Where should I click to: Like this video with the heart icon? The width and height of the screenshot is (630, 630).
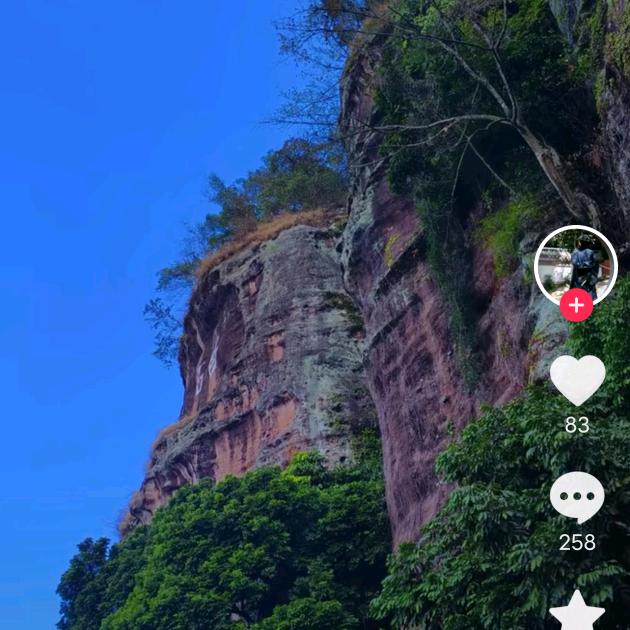[577, 380]
